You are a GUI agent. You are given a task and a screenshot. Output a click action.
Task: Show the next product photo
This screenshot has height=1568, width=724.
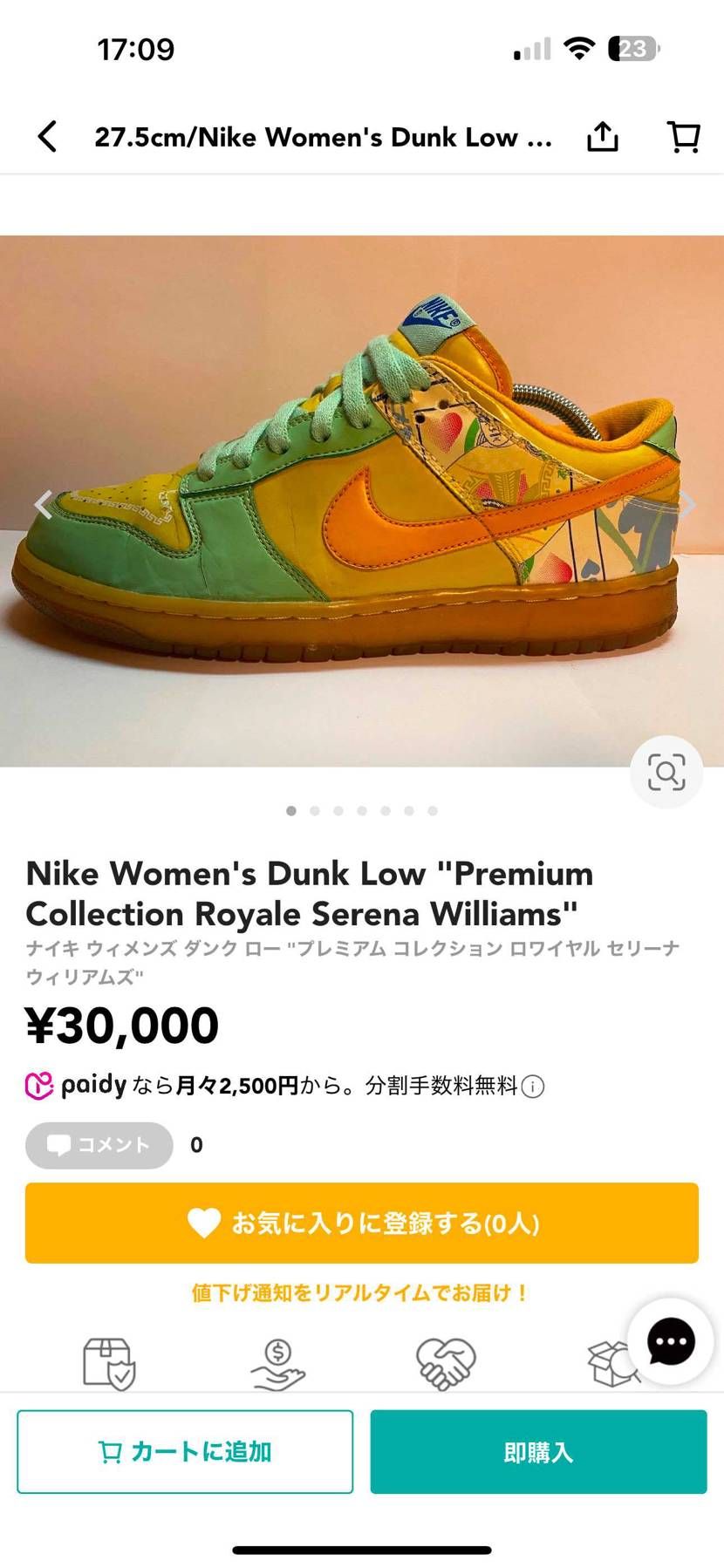[x=689, y=504]
